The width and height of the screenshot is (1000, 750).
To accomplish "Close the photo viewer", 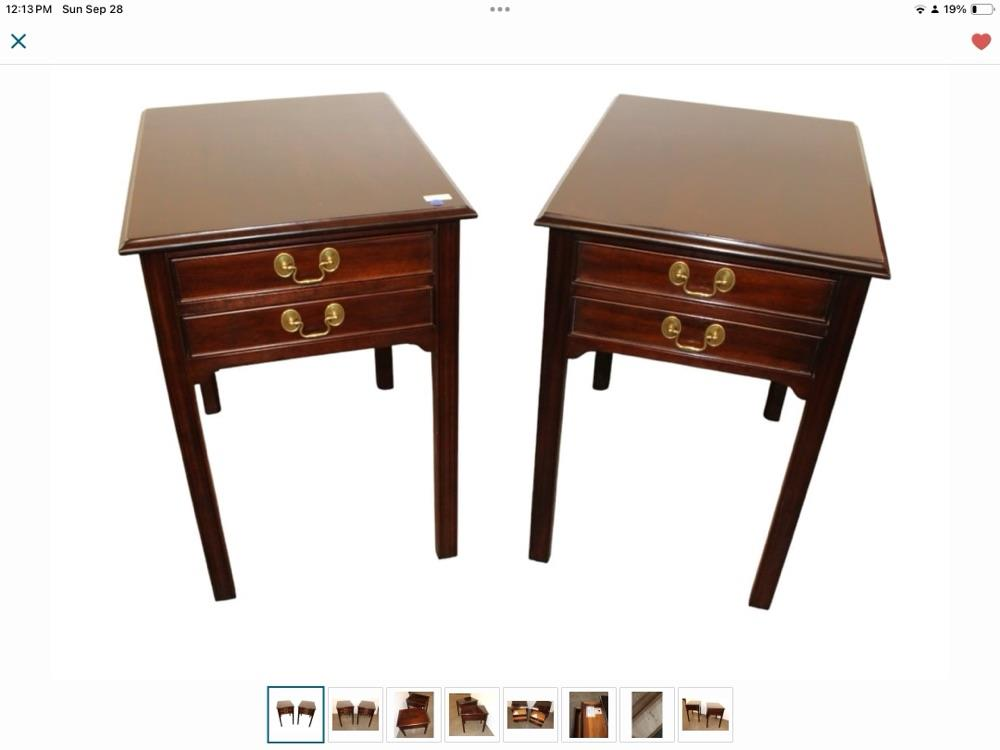I will coord(18,41).
